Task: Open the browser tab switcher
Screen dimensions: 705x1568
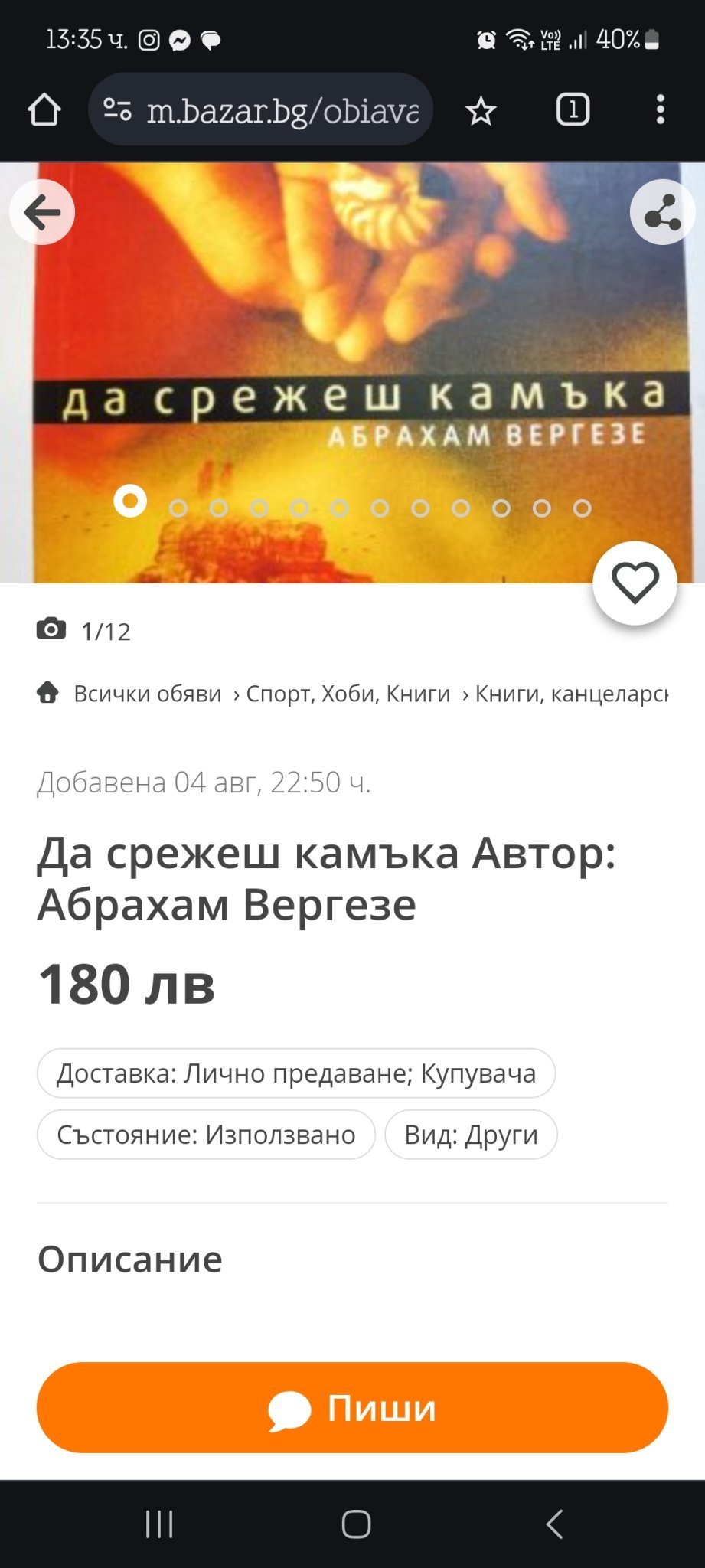Action: coord(573,109)
